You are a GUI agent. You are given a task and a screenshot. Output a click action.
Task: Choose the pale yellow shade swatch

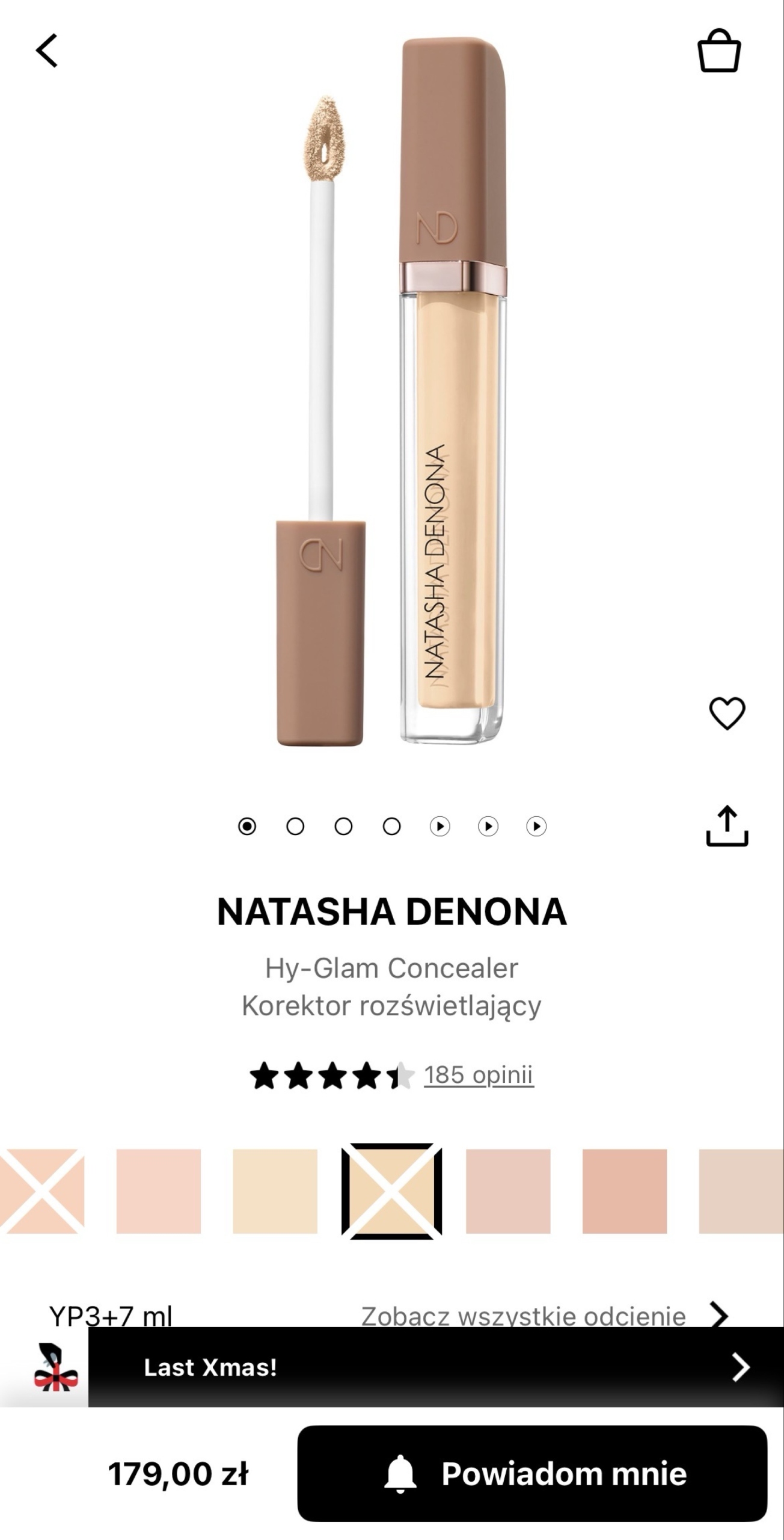pyautogui.click(x=275, y=1191)
